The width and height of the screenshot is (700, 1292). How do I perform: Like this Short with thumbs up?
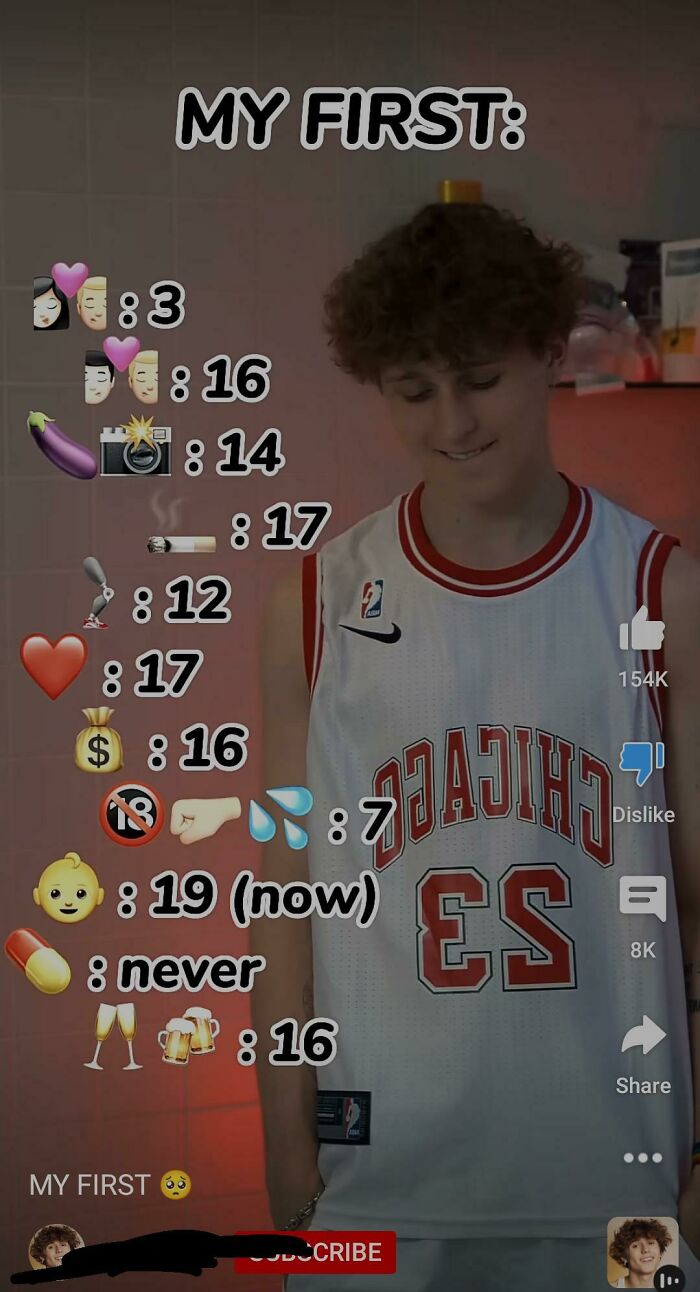tap(642, 629)
